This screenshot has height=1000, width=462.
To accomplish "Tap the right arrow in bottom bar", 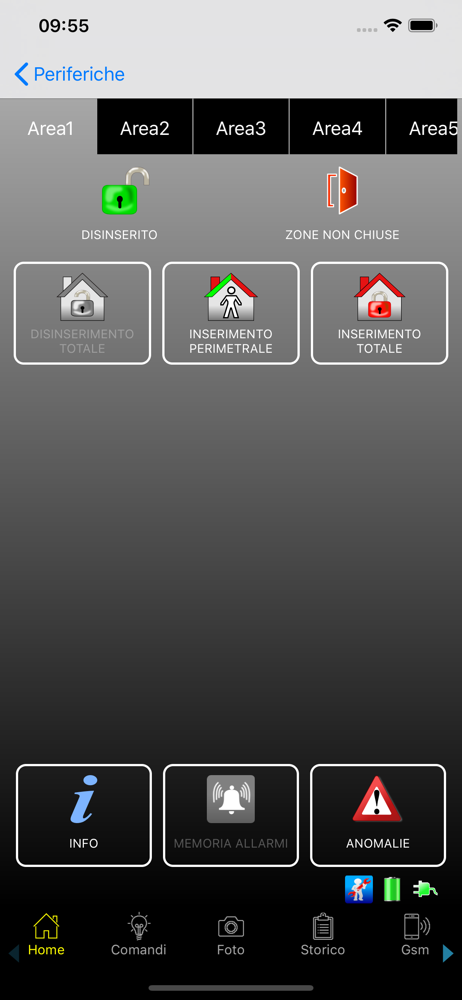I will click(448, 953).
